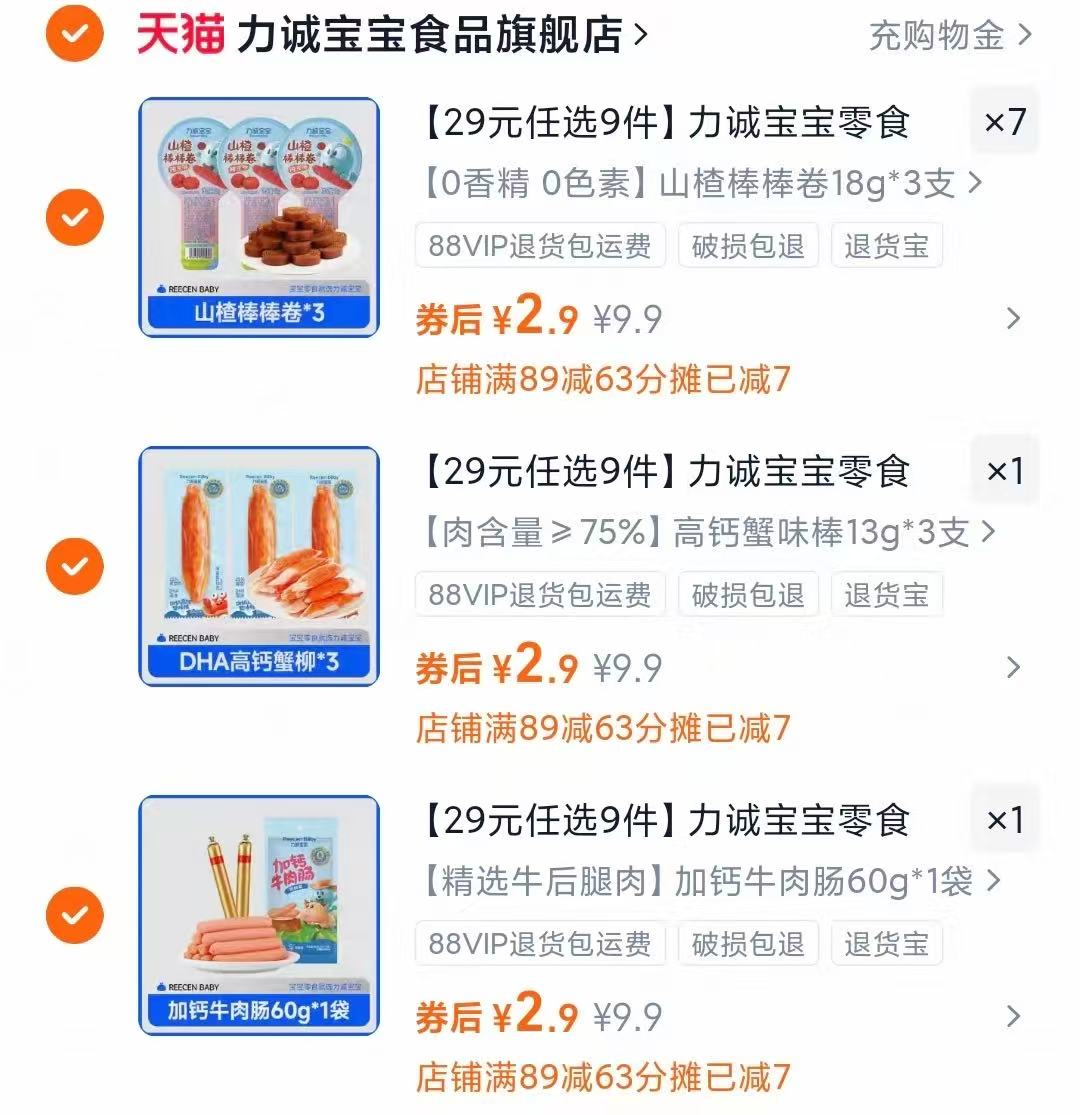Deselect the DHA高钙蟹柳 item checkmark
Screen dimensions: 1080x1115
point(73,565)
